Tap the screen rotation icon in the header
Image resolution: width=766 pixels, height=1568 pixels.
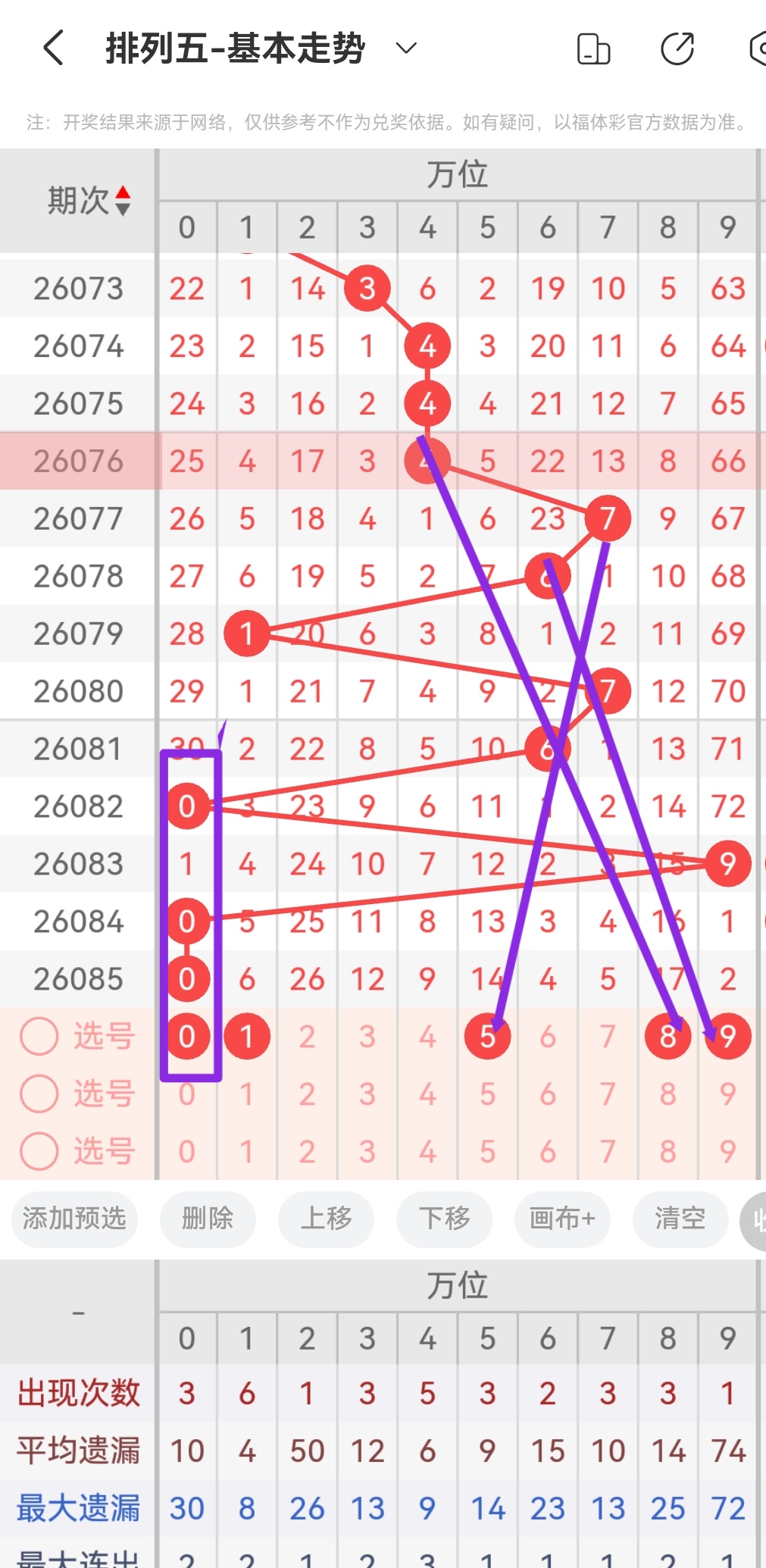click(x=594, y=48)
